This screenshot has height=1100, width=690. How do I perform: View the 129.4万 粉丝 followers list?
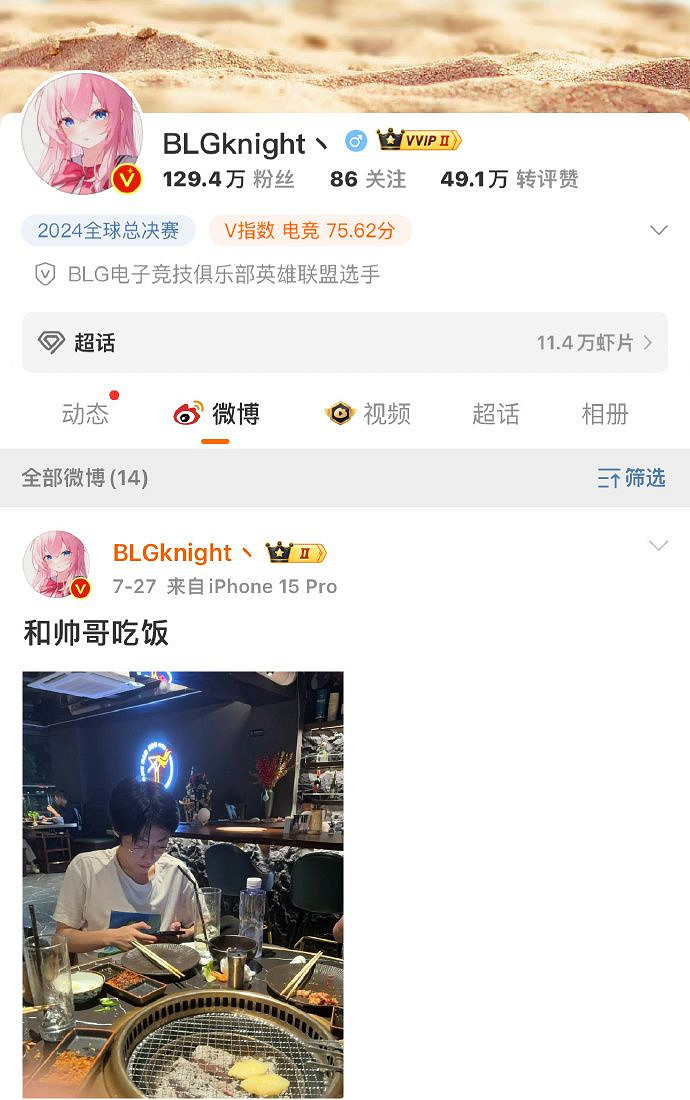(x=228, y=180)
